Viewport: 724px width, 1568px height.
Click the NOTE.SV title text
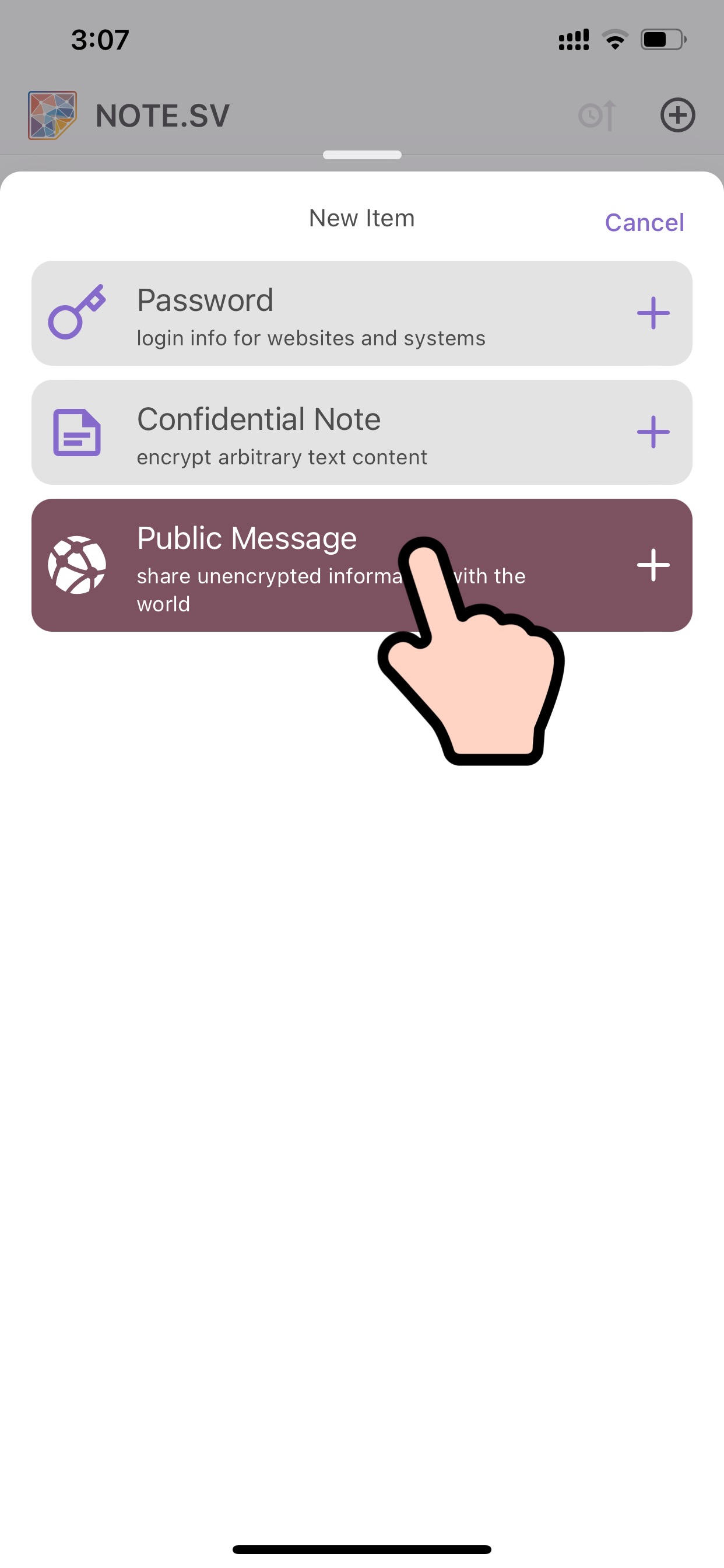point(162,116)
